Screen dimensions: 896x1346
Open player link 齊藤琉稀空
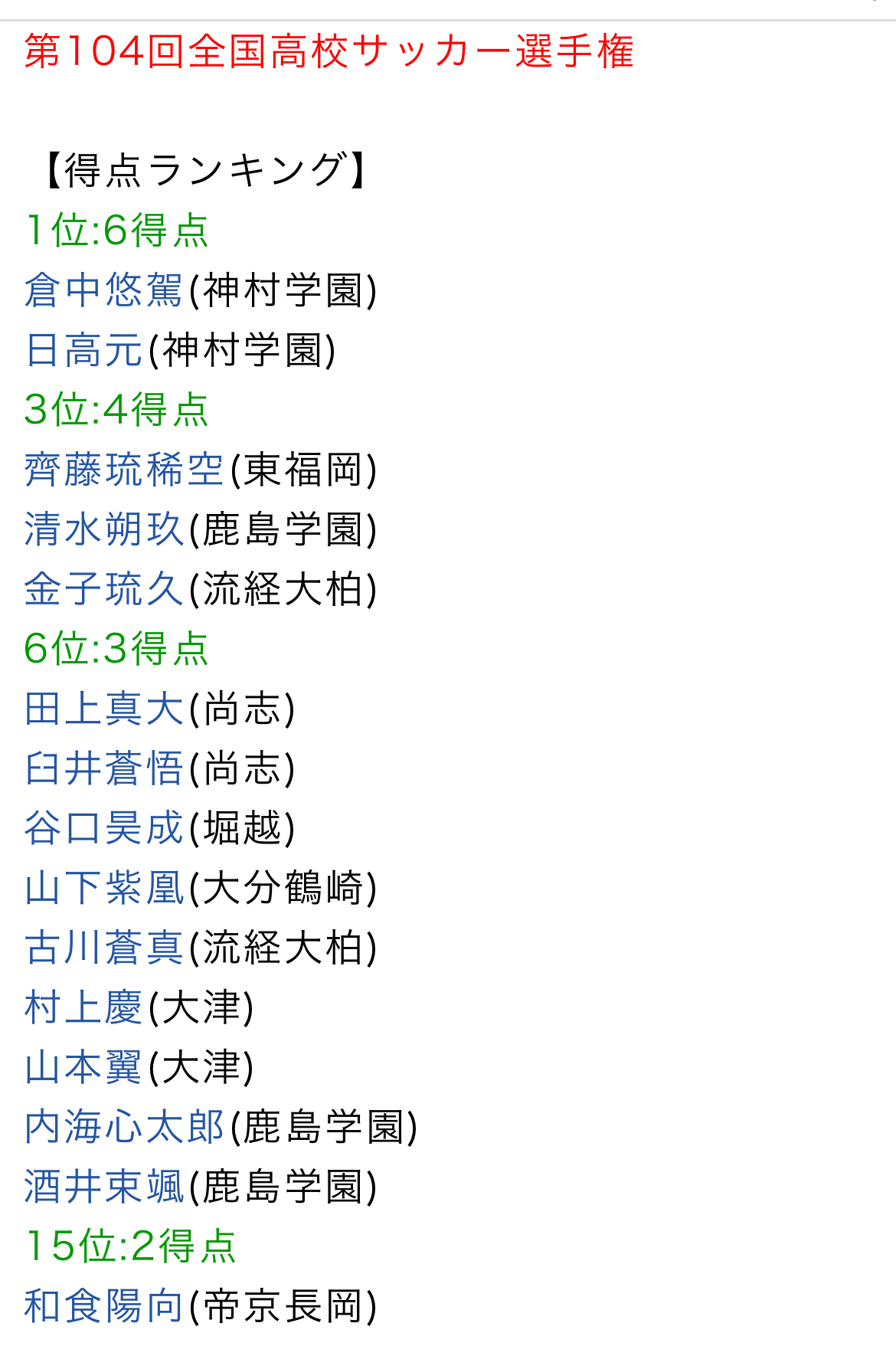coord(123,470)
